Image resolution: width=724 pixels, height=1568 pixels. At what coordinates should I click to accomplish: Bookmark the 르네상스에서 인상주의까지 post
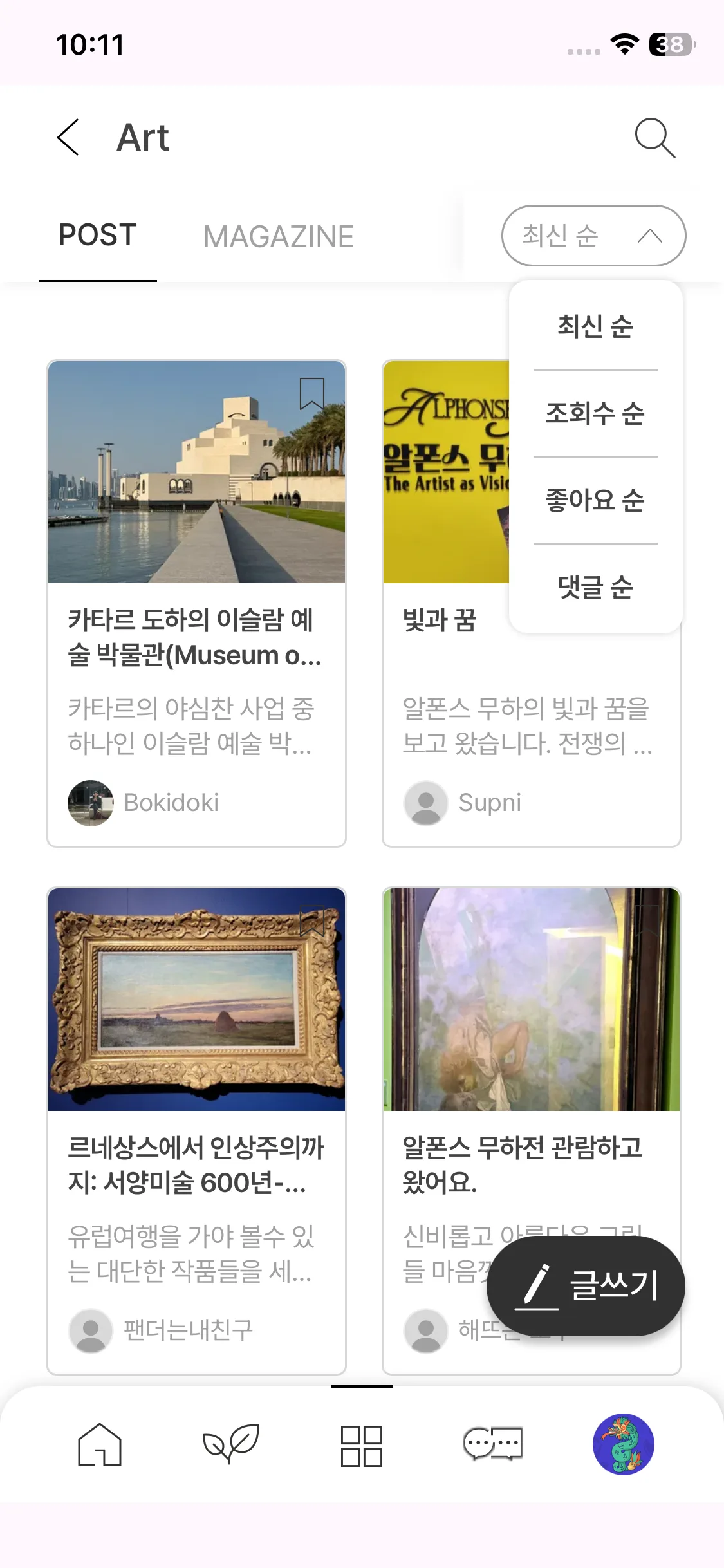[x=312, y=921]
